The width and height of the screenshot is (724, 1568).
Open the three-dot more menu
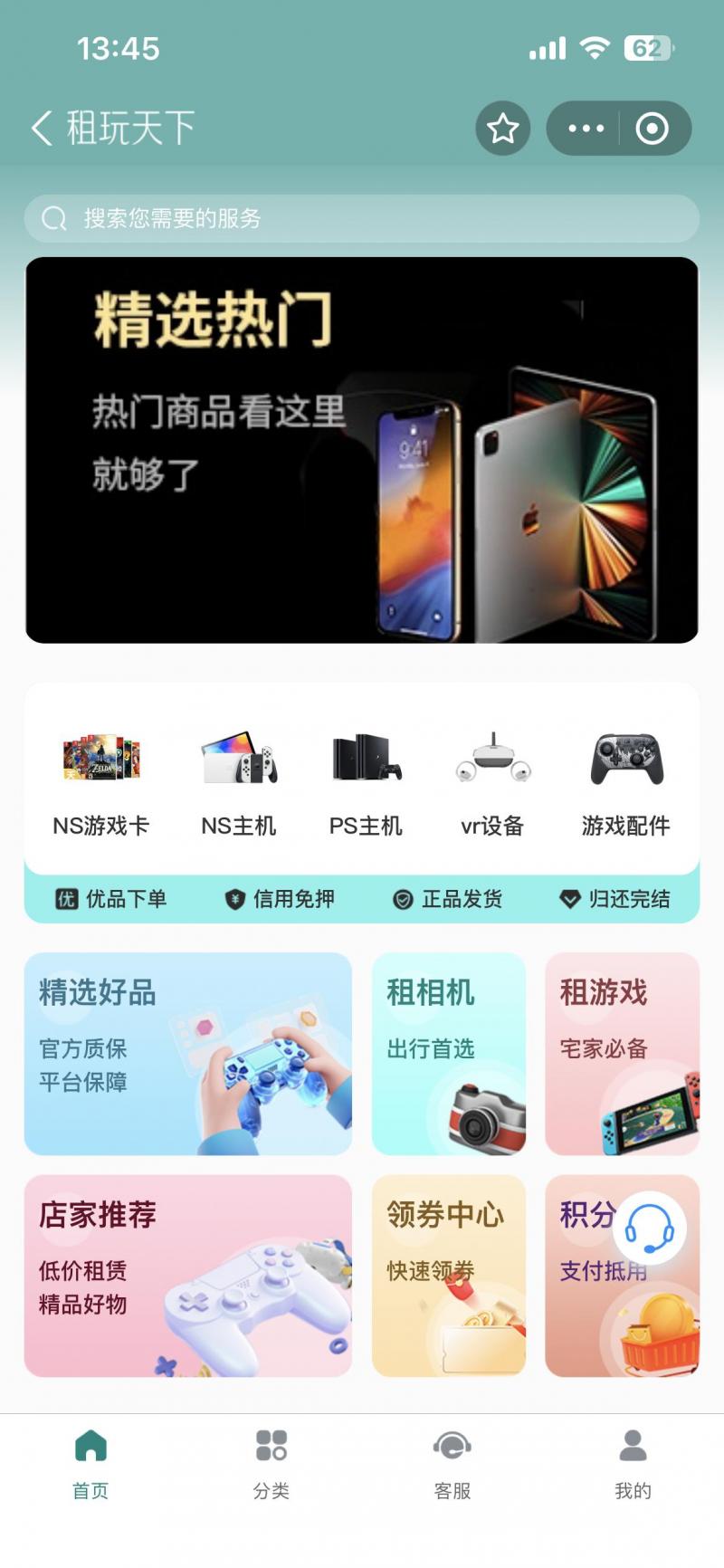(586, 129)
